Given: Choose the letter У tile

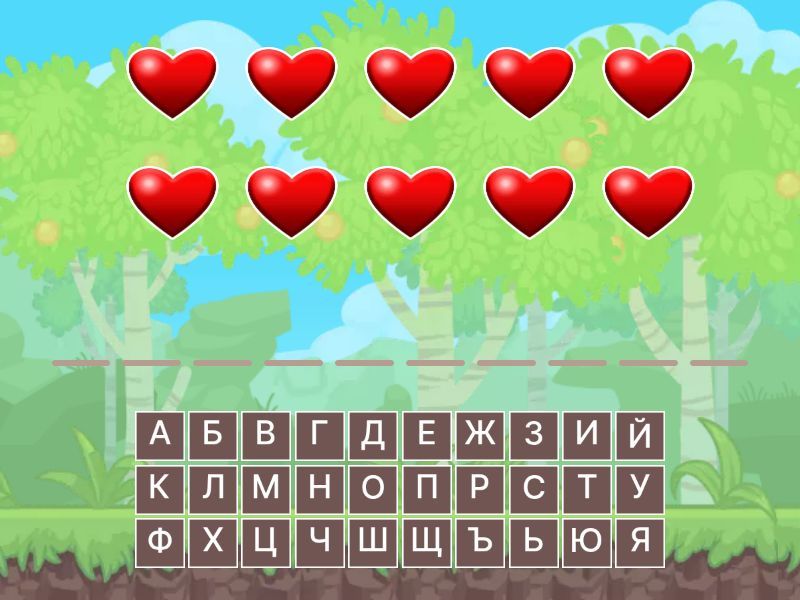Looking at the screenshot, I should pos(640,488).
